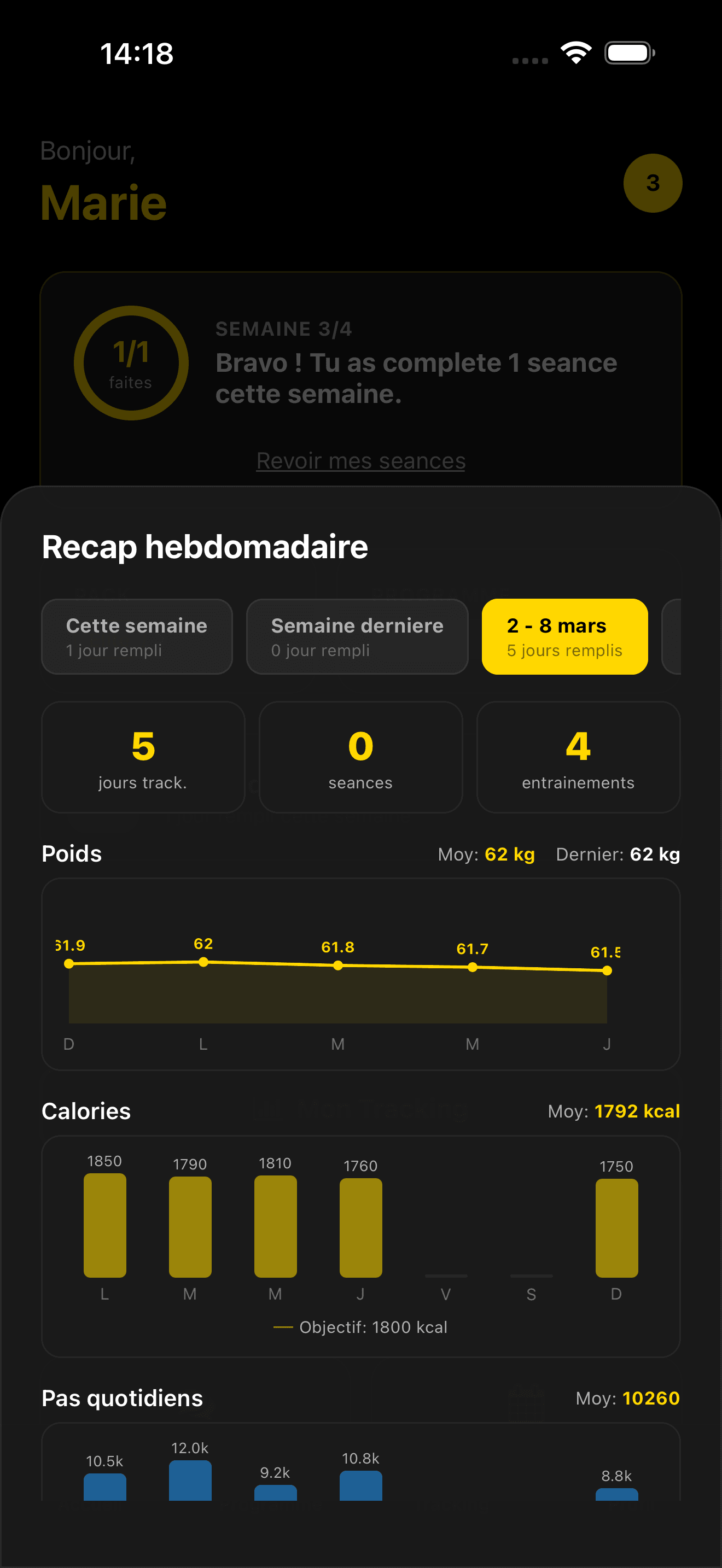Open the 'Revoir mes seances' link

[x=360, y=461]
